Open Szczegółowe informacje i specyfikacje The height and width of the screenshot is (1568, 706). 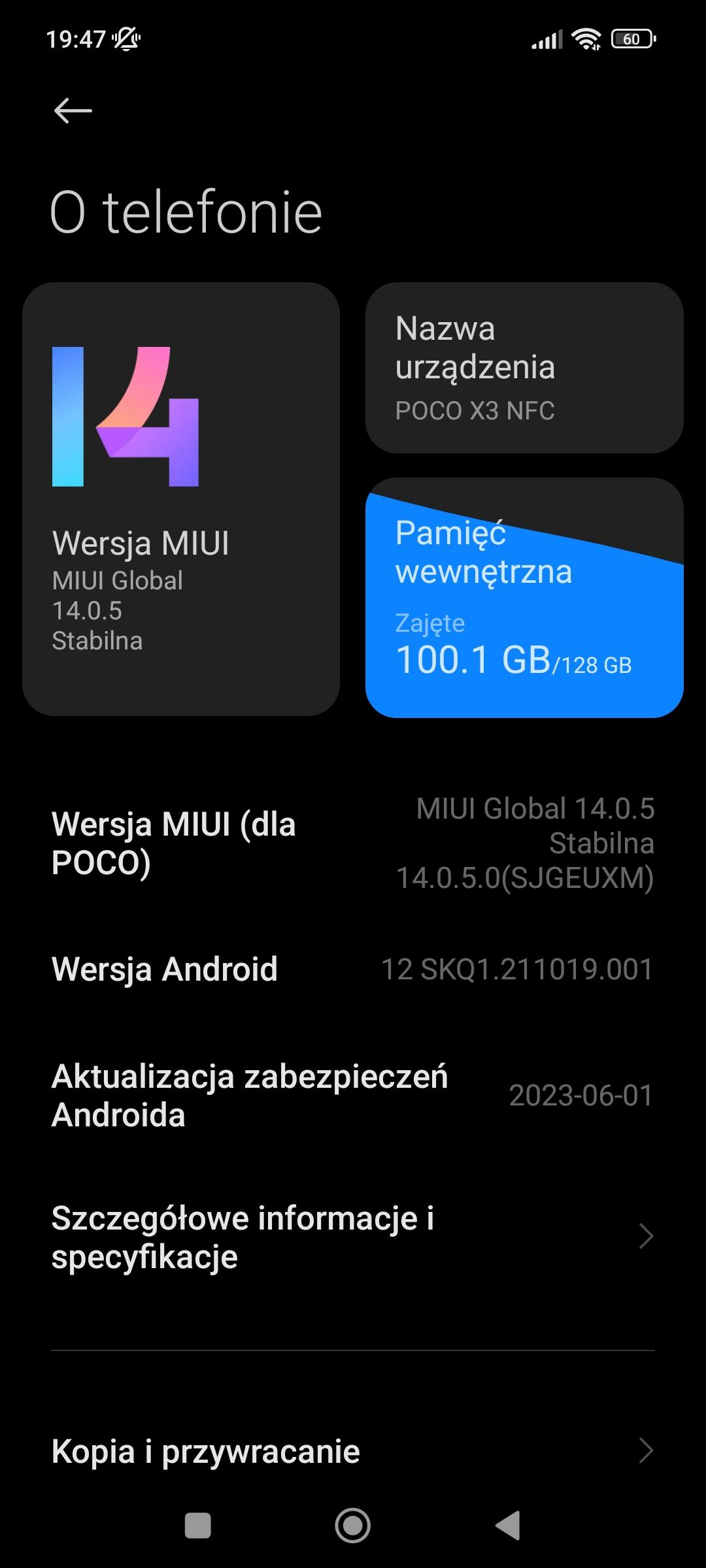[353, 1237]
